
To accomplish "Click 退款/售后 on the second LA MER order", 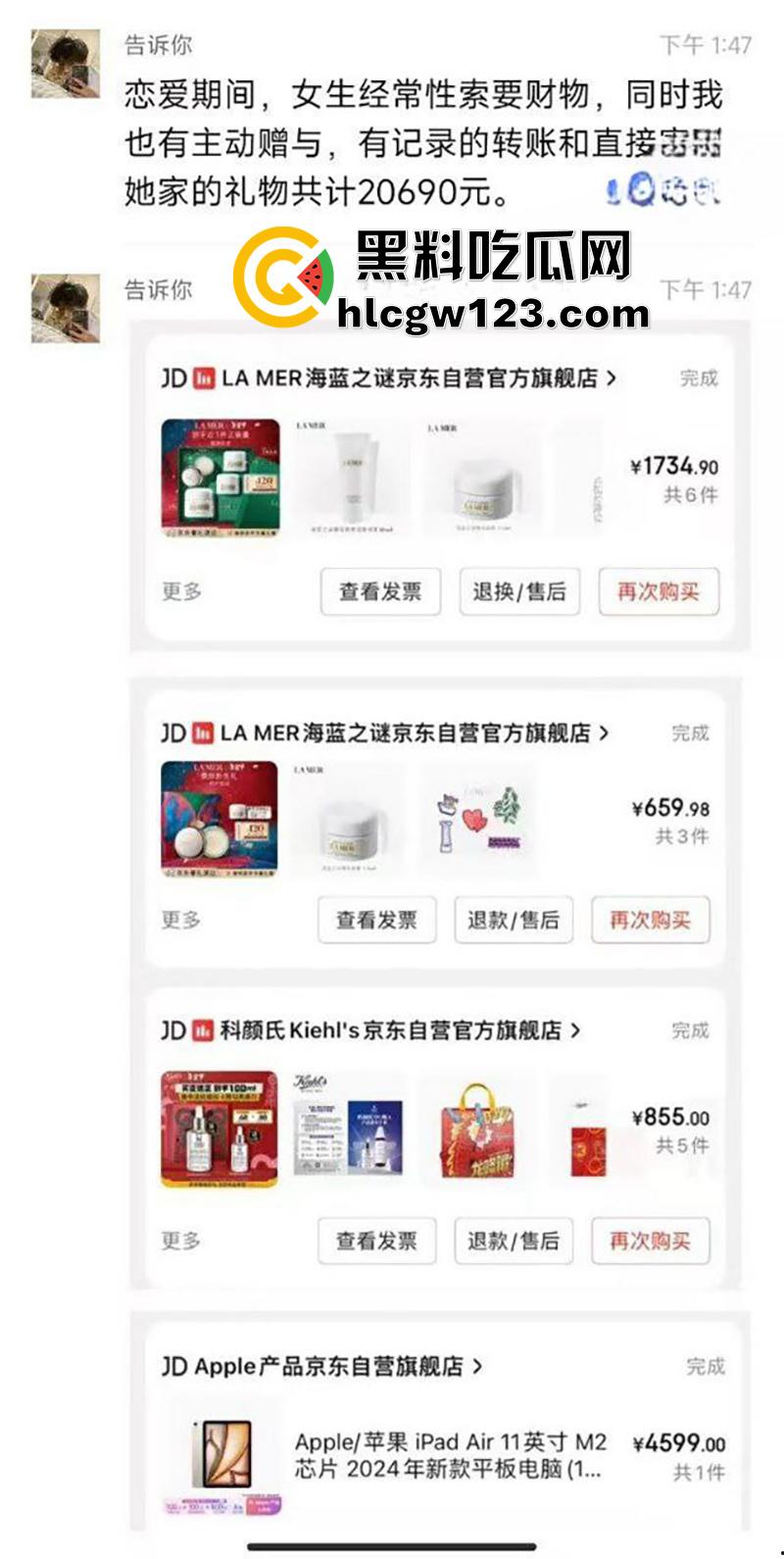I will (x=514, y=920).
